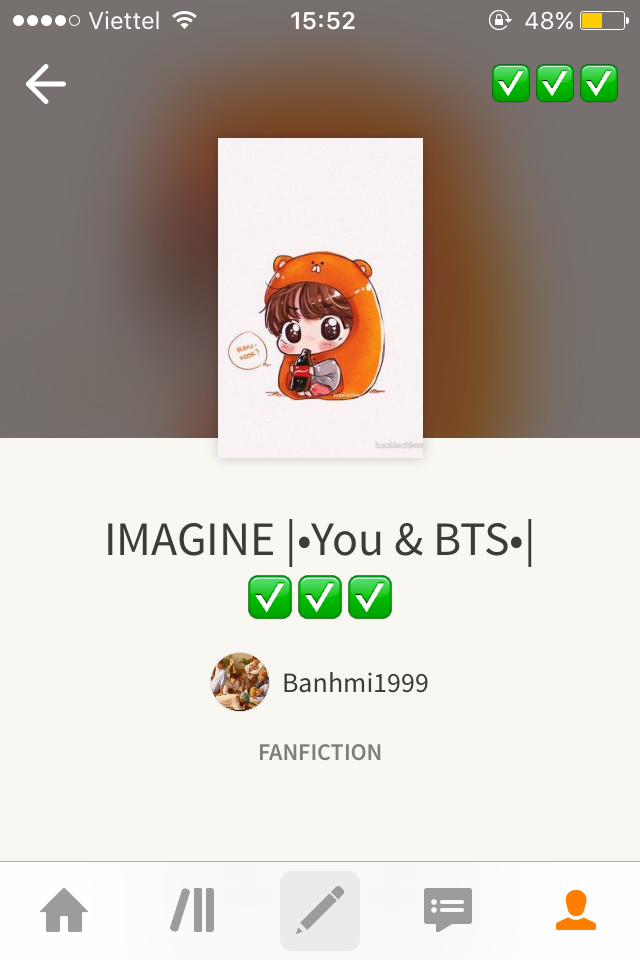Switch to the Library tab
640x960 pixels.
point(192,911)
